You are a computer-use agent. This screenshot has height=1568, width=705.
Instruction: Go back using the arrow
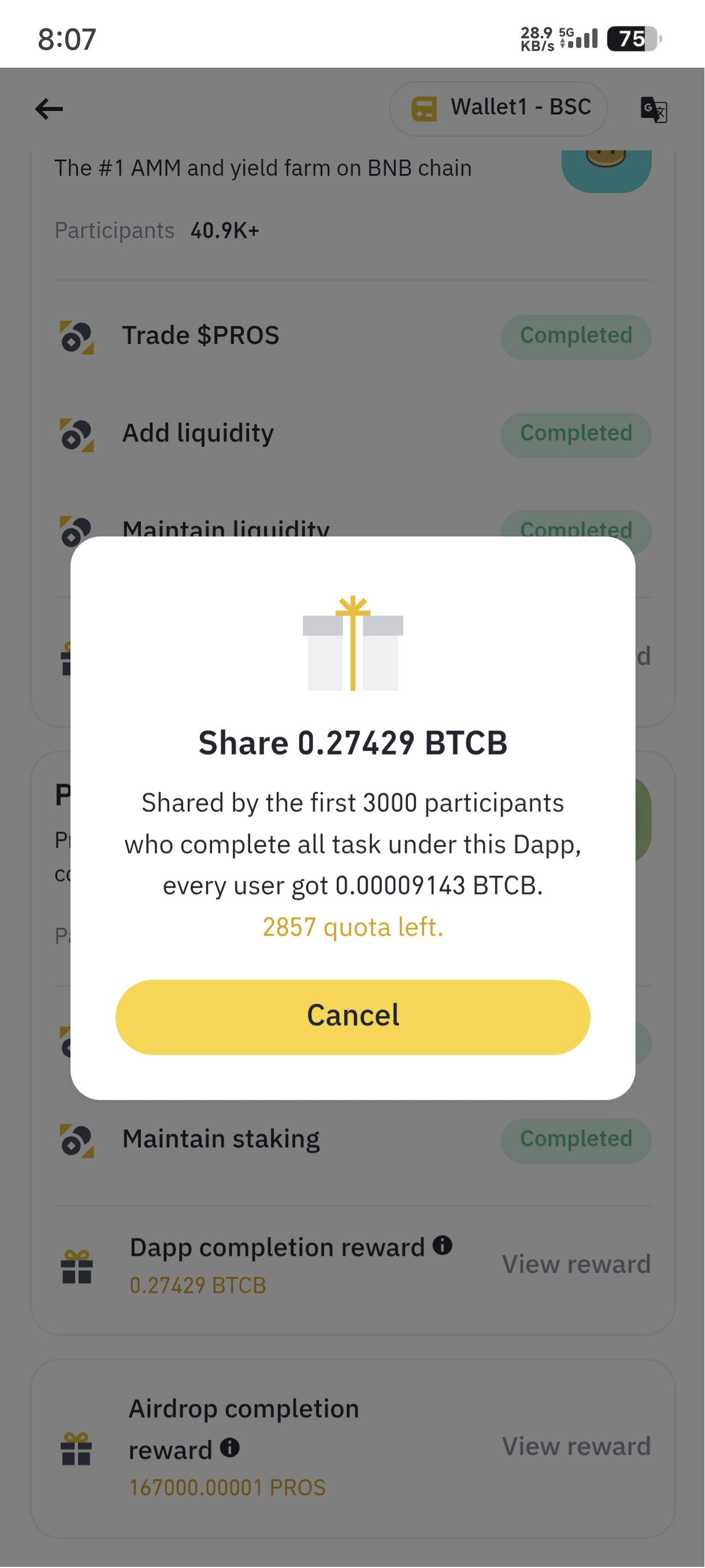click(49, 109)
